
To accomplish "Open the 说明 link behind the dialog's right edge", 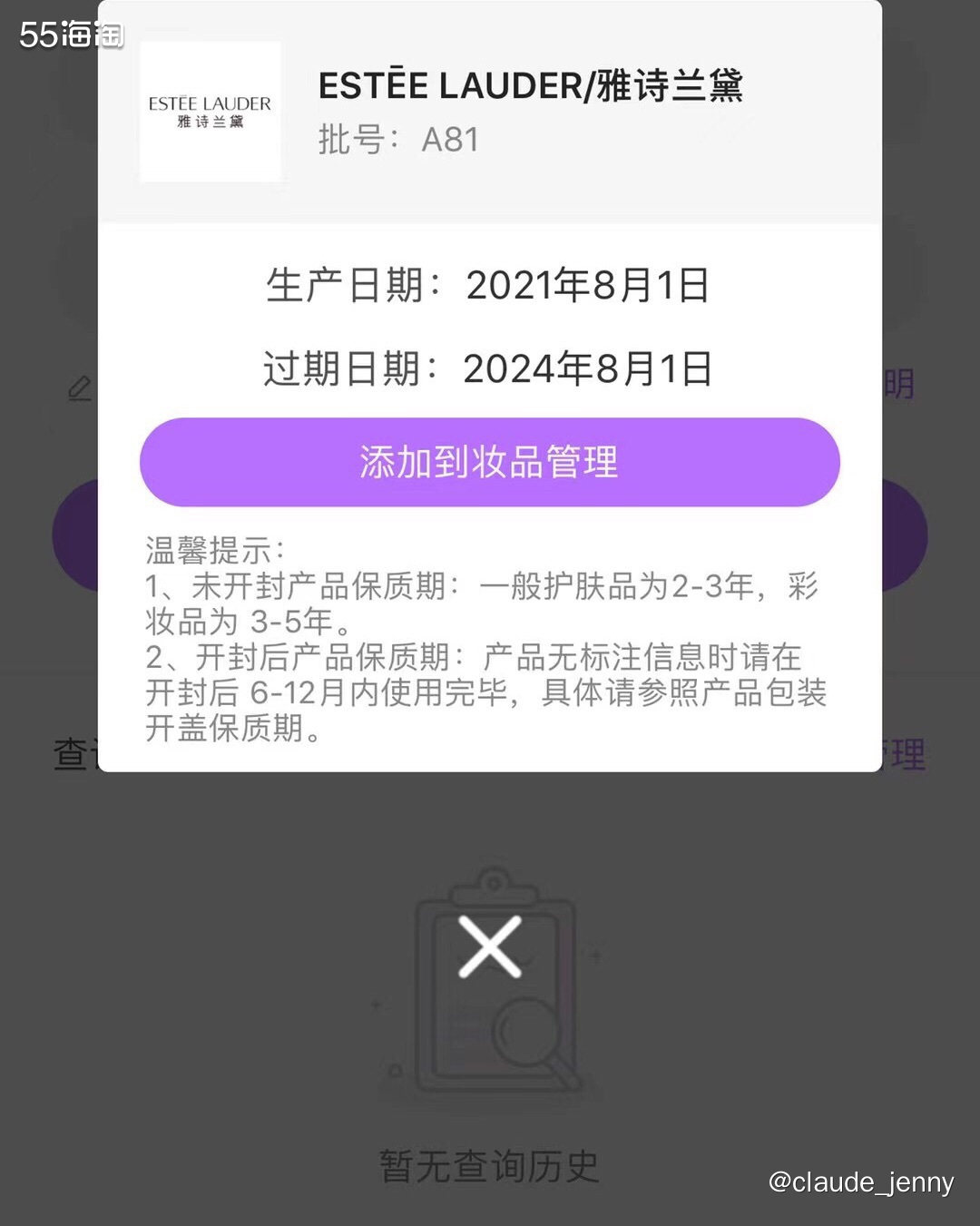I will click(x=898, y=385).
